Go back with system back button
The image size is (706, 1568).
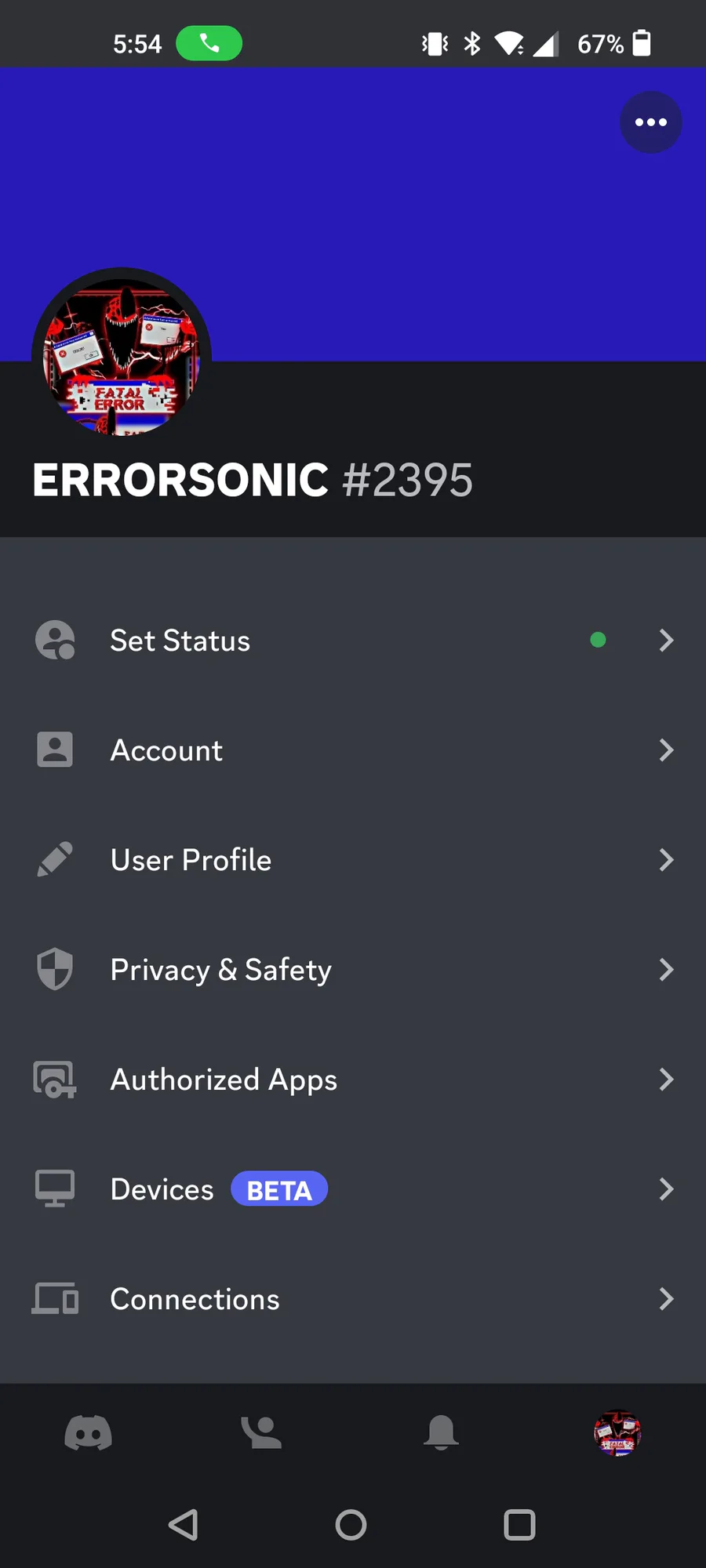[184, 1525]
